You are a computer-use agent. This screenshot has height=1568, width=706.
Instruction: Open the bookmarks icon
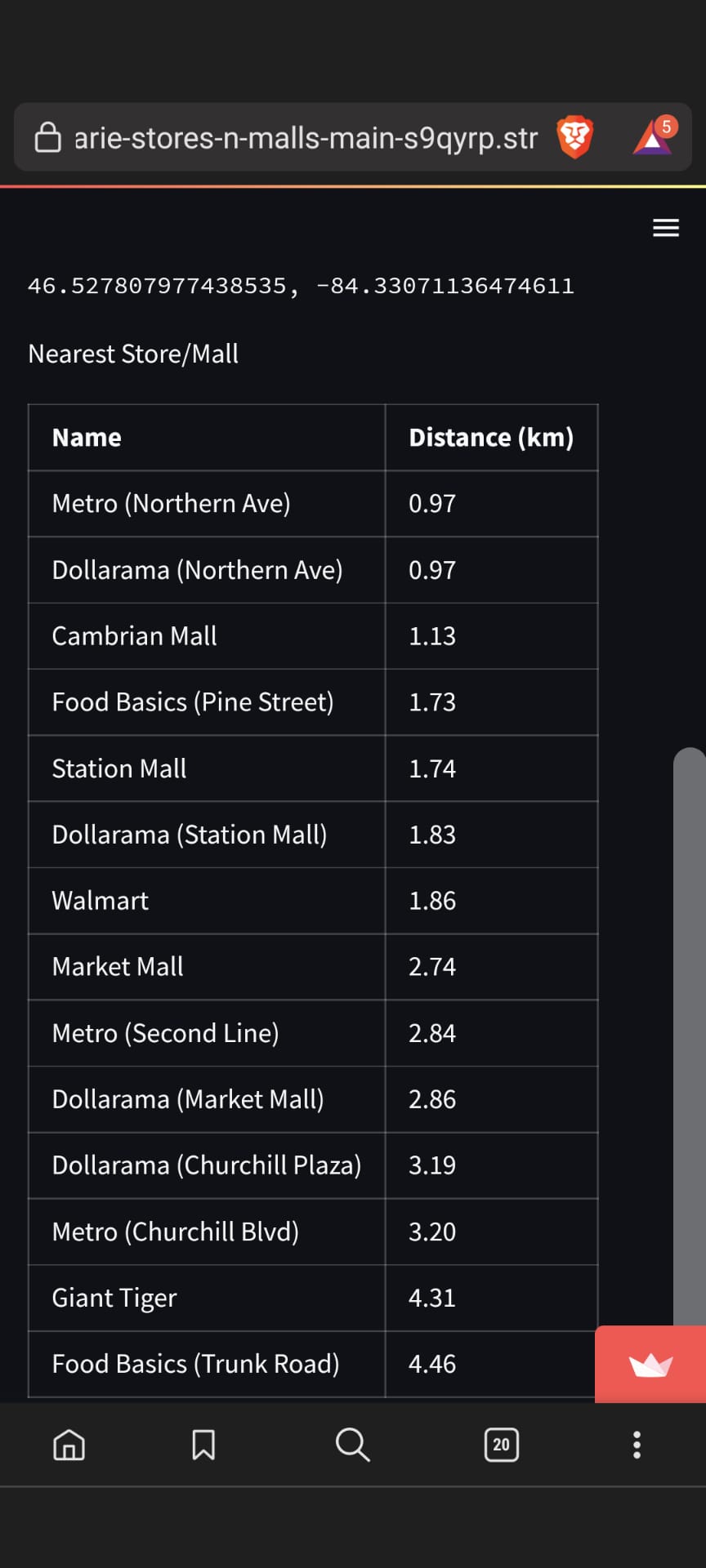(x=203, y=1445)
